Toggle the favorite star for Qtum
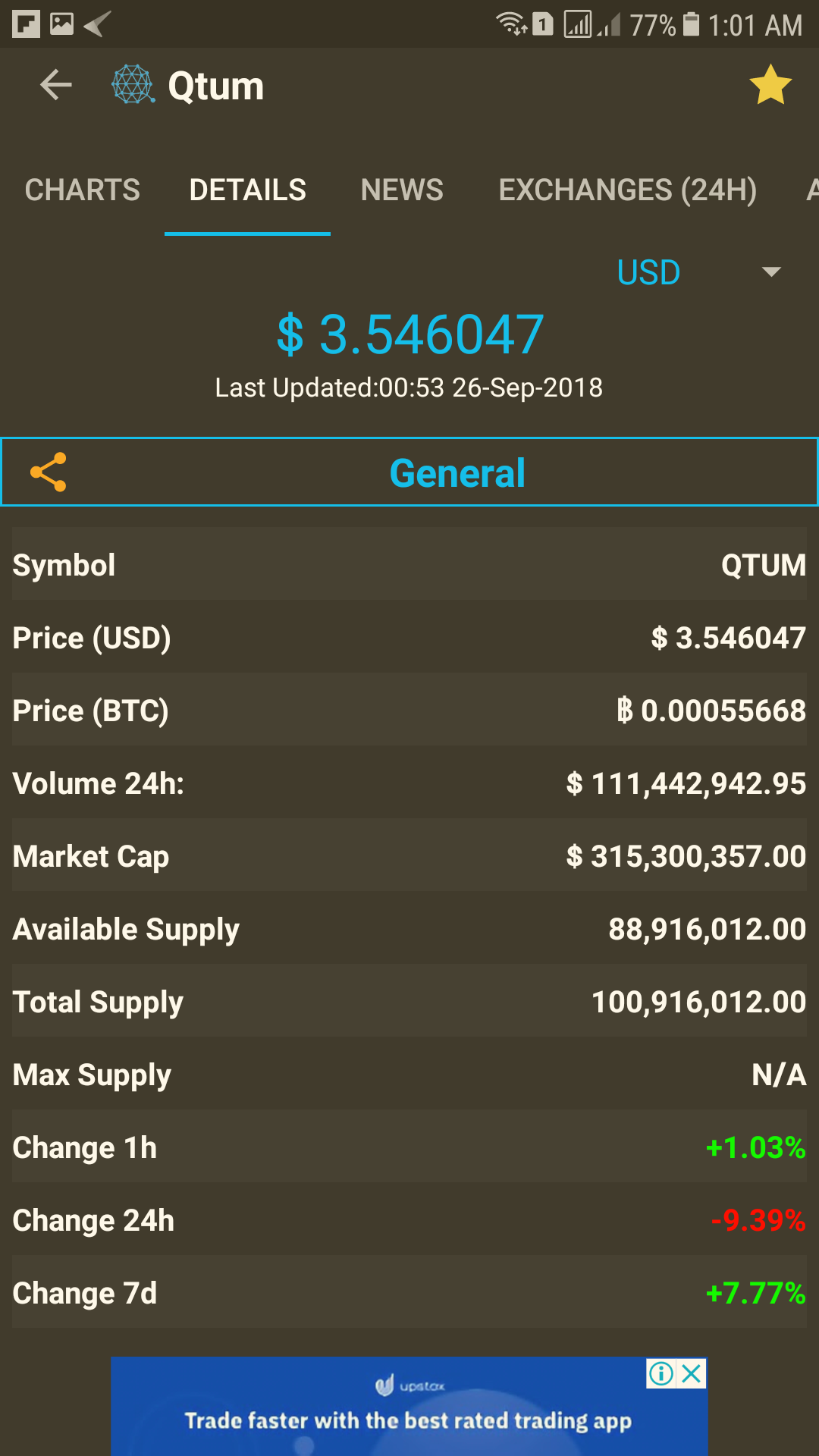The width and height of the screenshot is (819, 1456). pyautogui.click(x=770, y=85)
